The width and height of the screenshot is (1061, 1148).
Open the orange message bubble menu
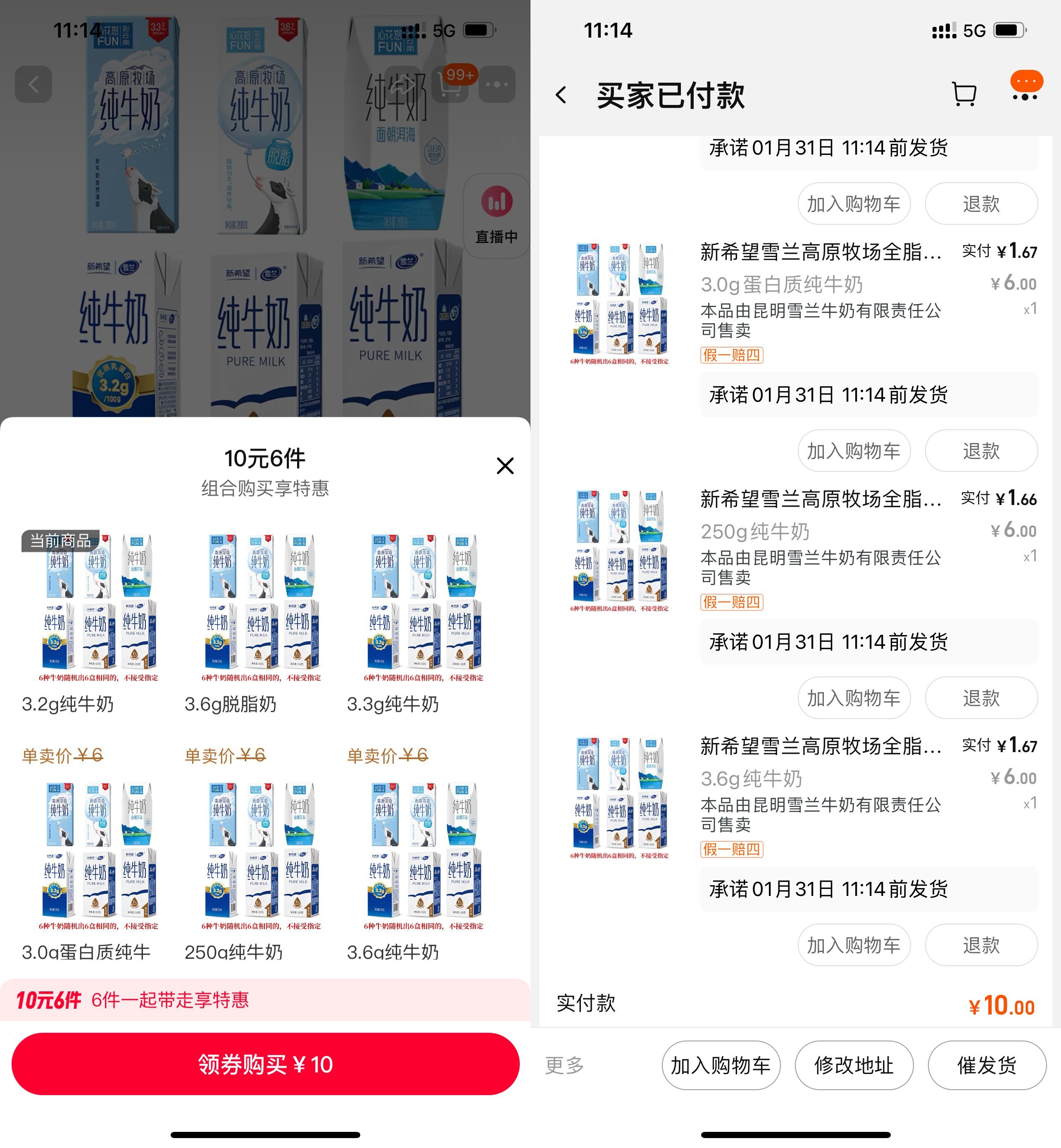1026,86
